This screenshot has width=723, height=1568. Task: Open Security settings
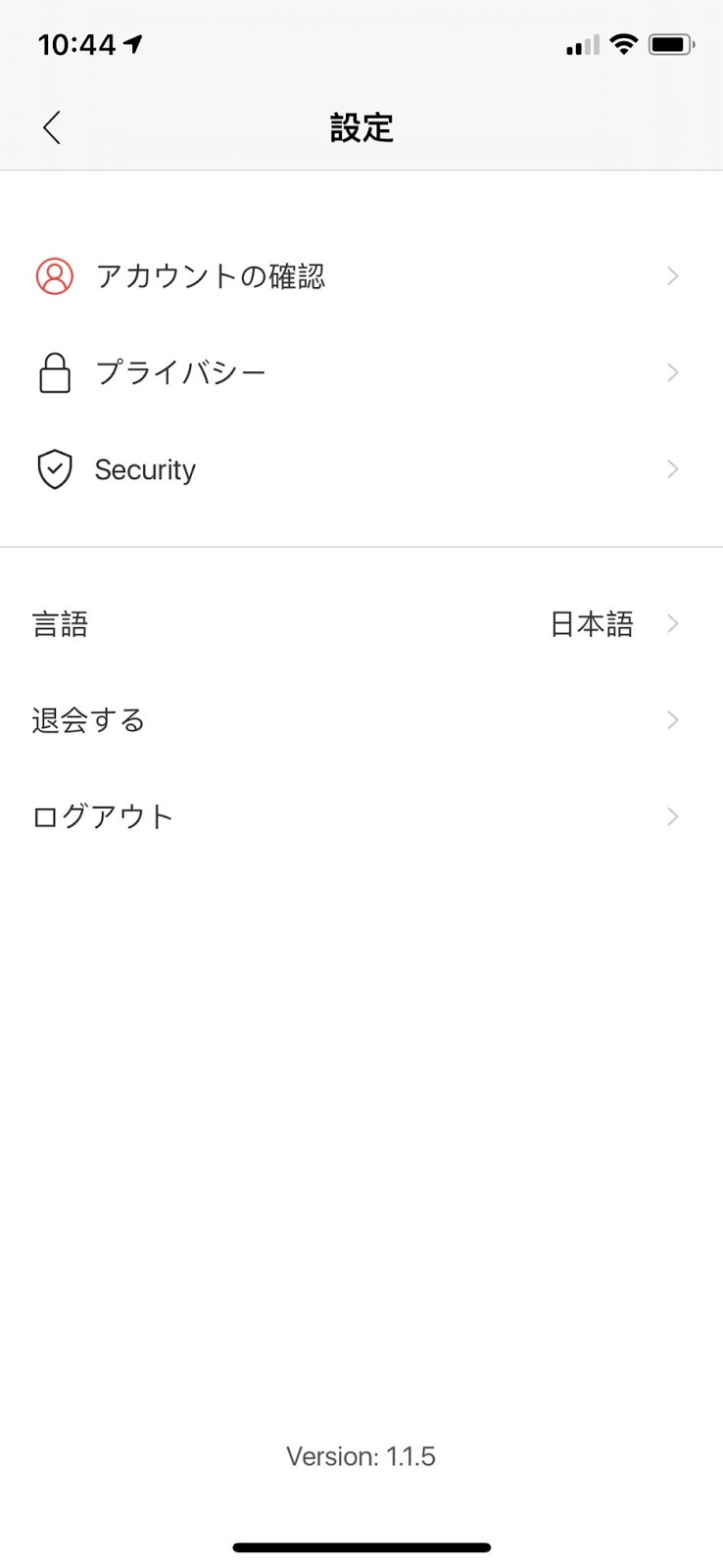click(x=361, y=469)
